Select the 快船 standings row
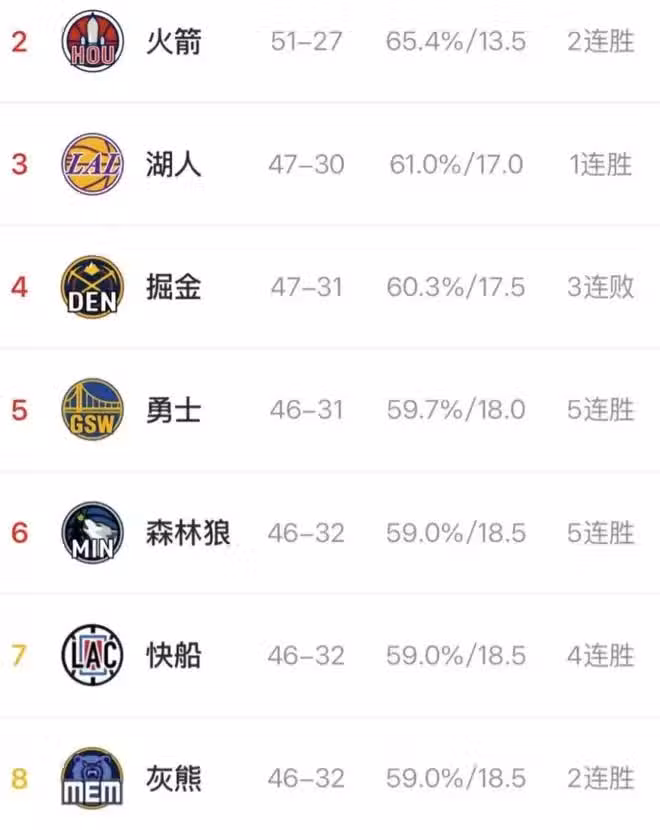The image size is (660, 830). (330, 656)
